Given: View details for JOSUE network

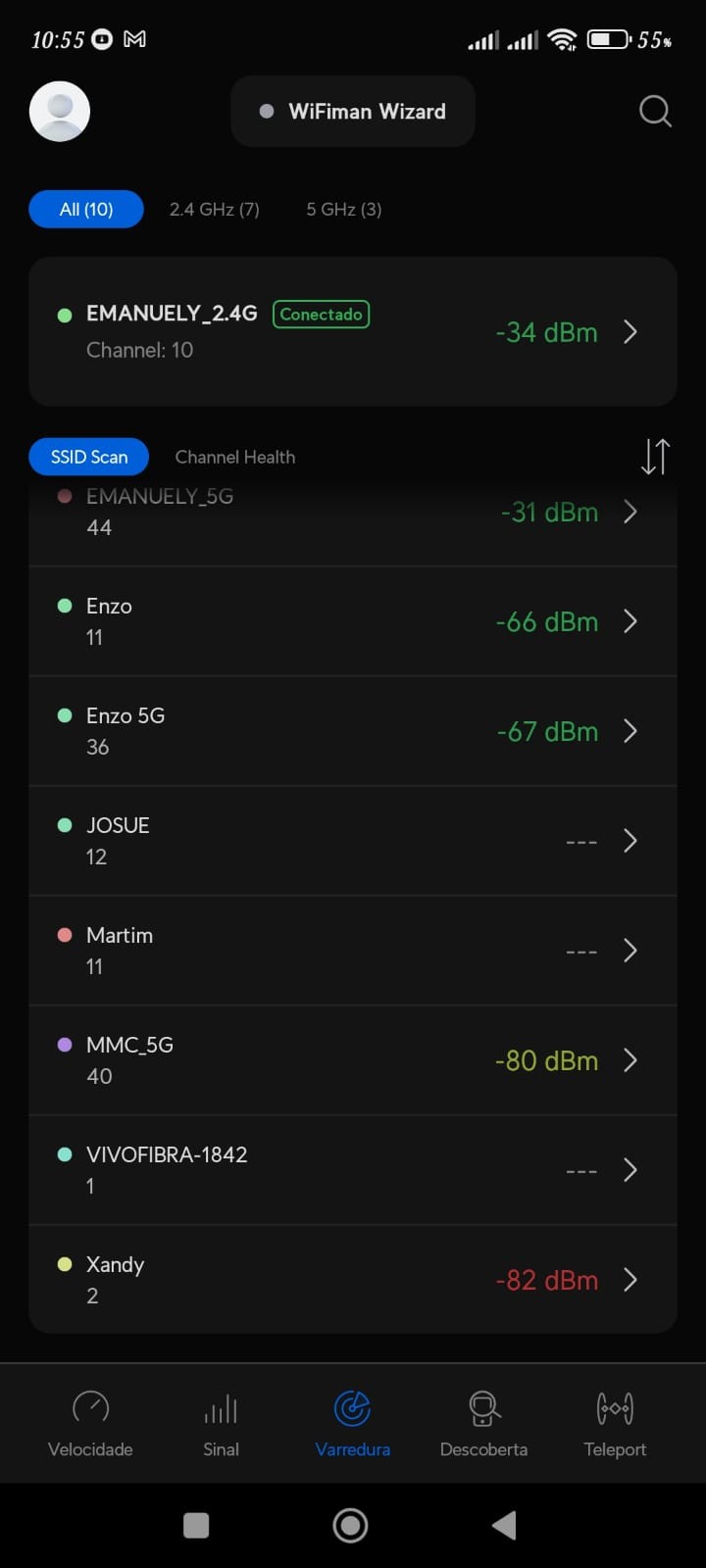Looking at the screenshot, I should [353, 841].
